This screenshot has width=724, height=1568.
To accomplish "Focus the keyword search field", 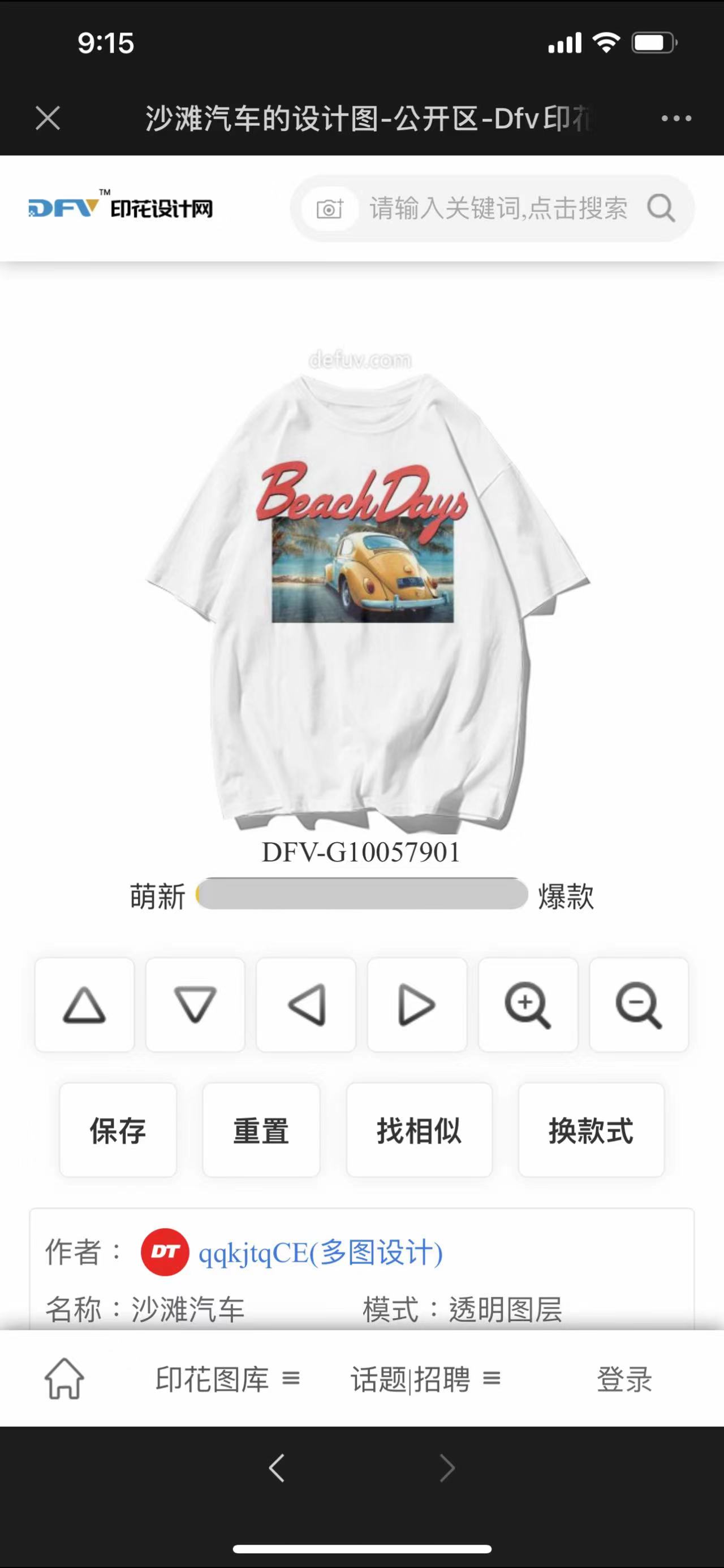I will tap(498, 209).
